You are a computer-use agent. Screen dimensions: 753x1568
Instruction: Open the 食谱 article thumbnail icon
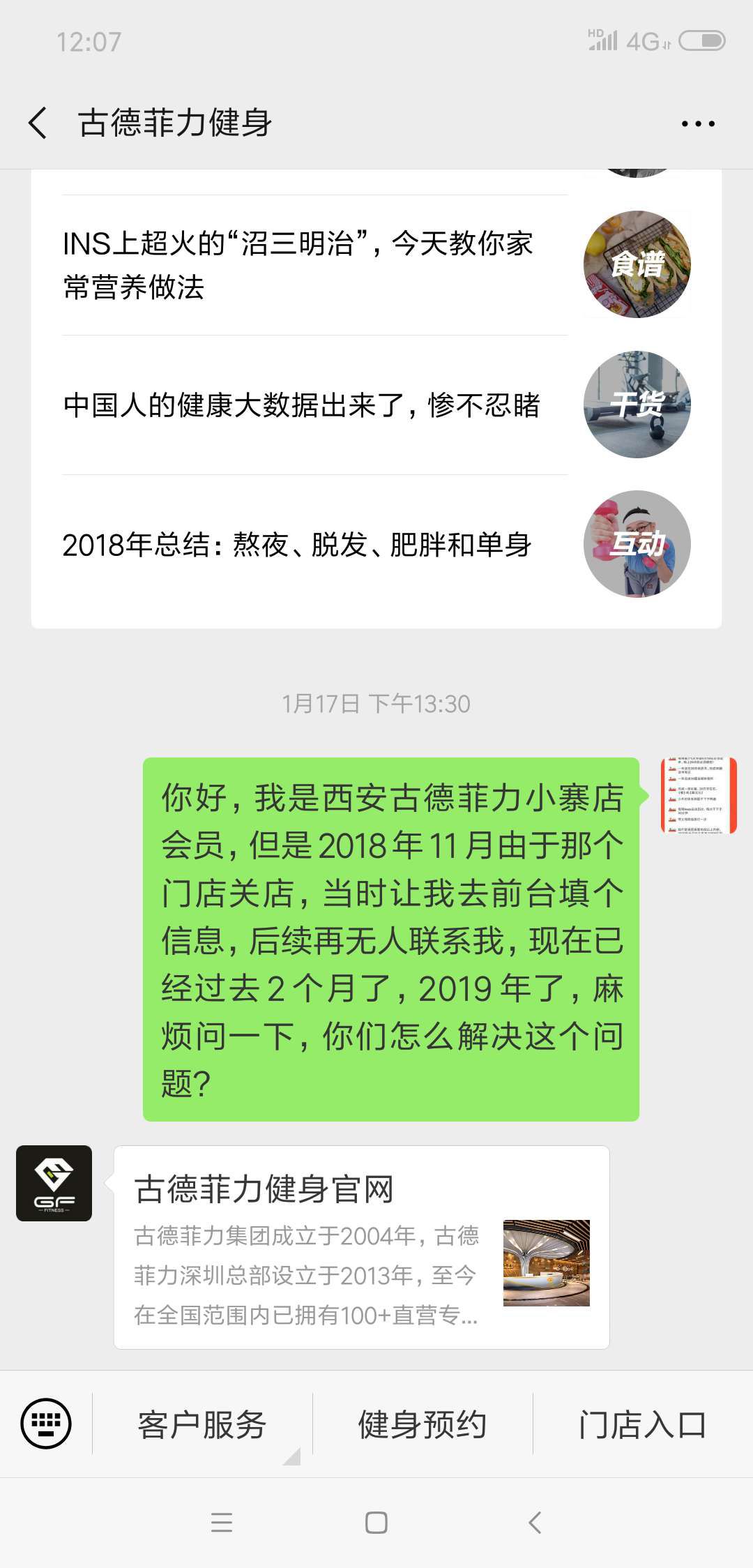tap(637, 264)
